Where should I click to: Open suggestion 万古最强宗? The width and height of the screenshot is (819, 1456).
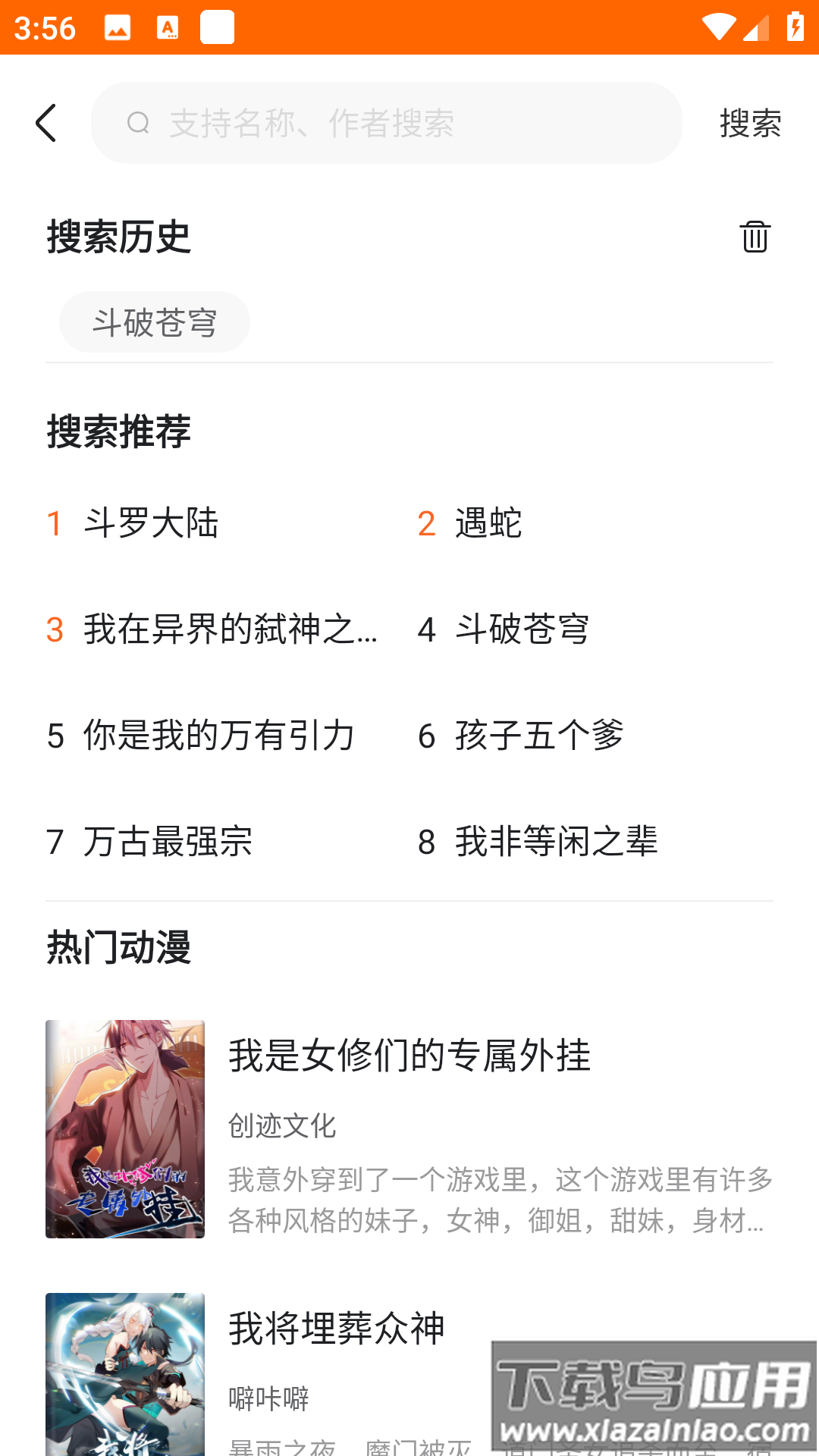click(170, 841)
